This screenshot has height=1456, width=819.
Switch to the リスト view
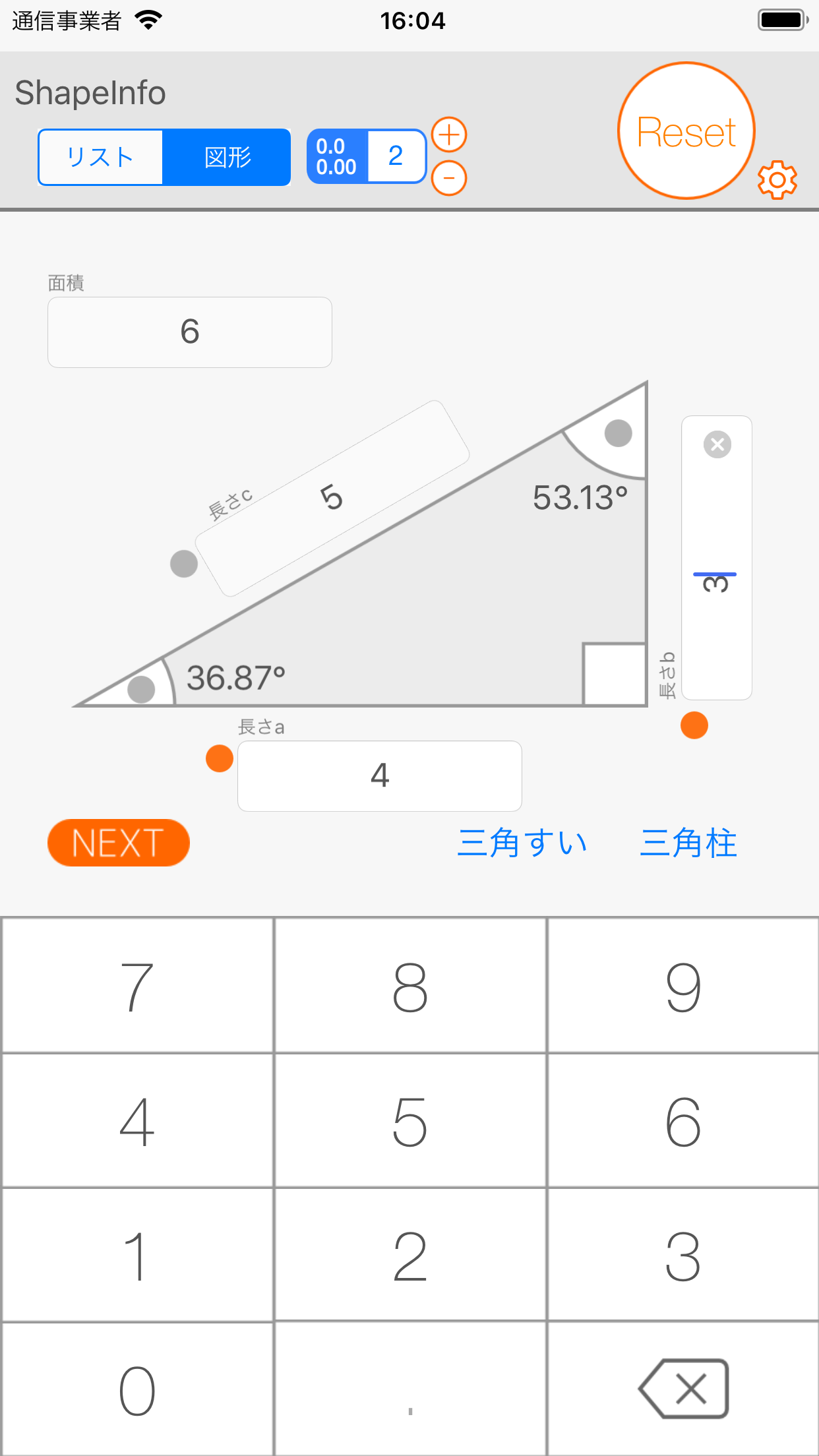[100, 156]
